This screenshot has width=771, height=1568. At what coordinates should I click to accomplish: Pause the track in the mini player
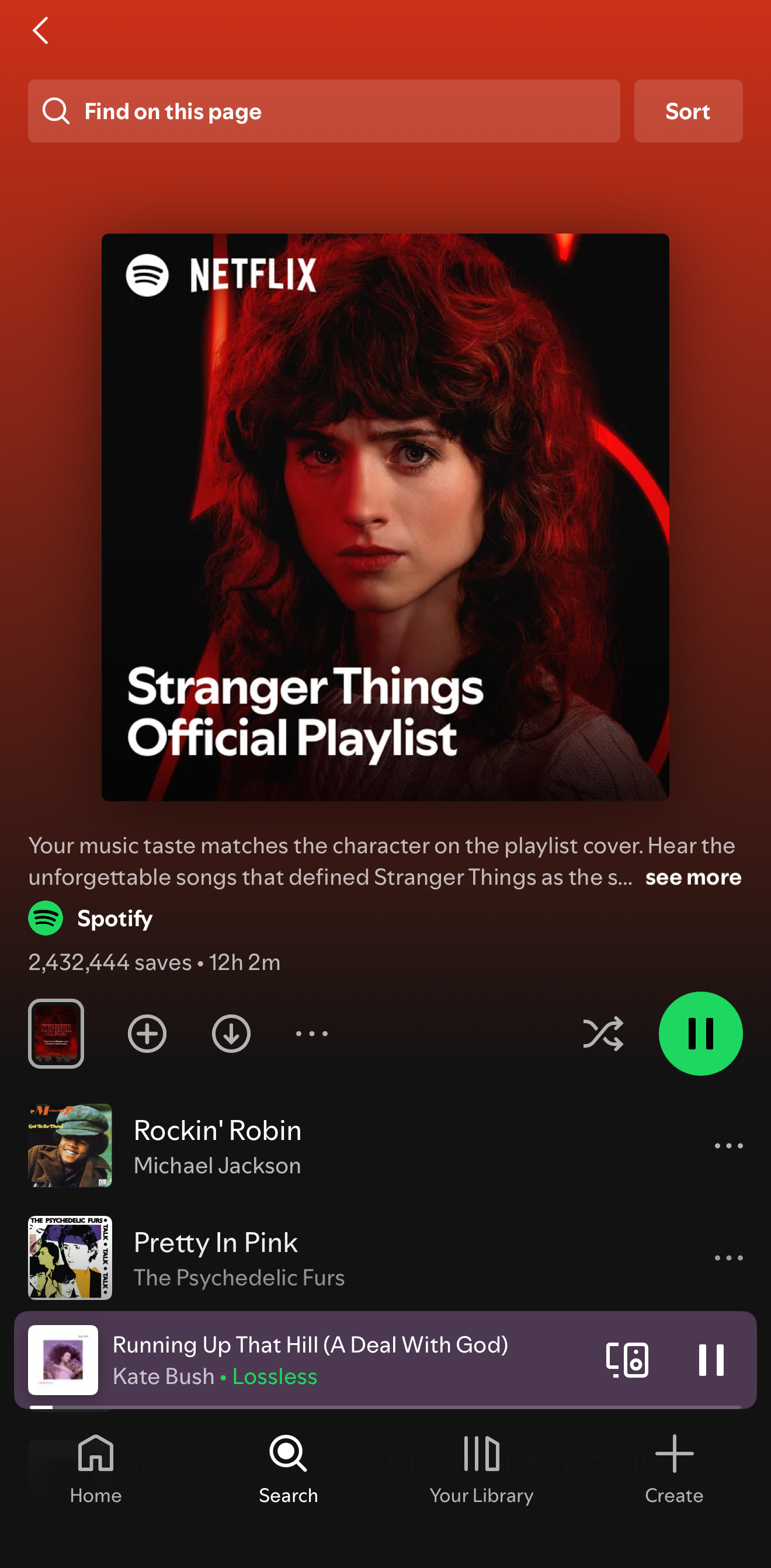pyautogui.click(x=711, y=1360)
